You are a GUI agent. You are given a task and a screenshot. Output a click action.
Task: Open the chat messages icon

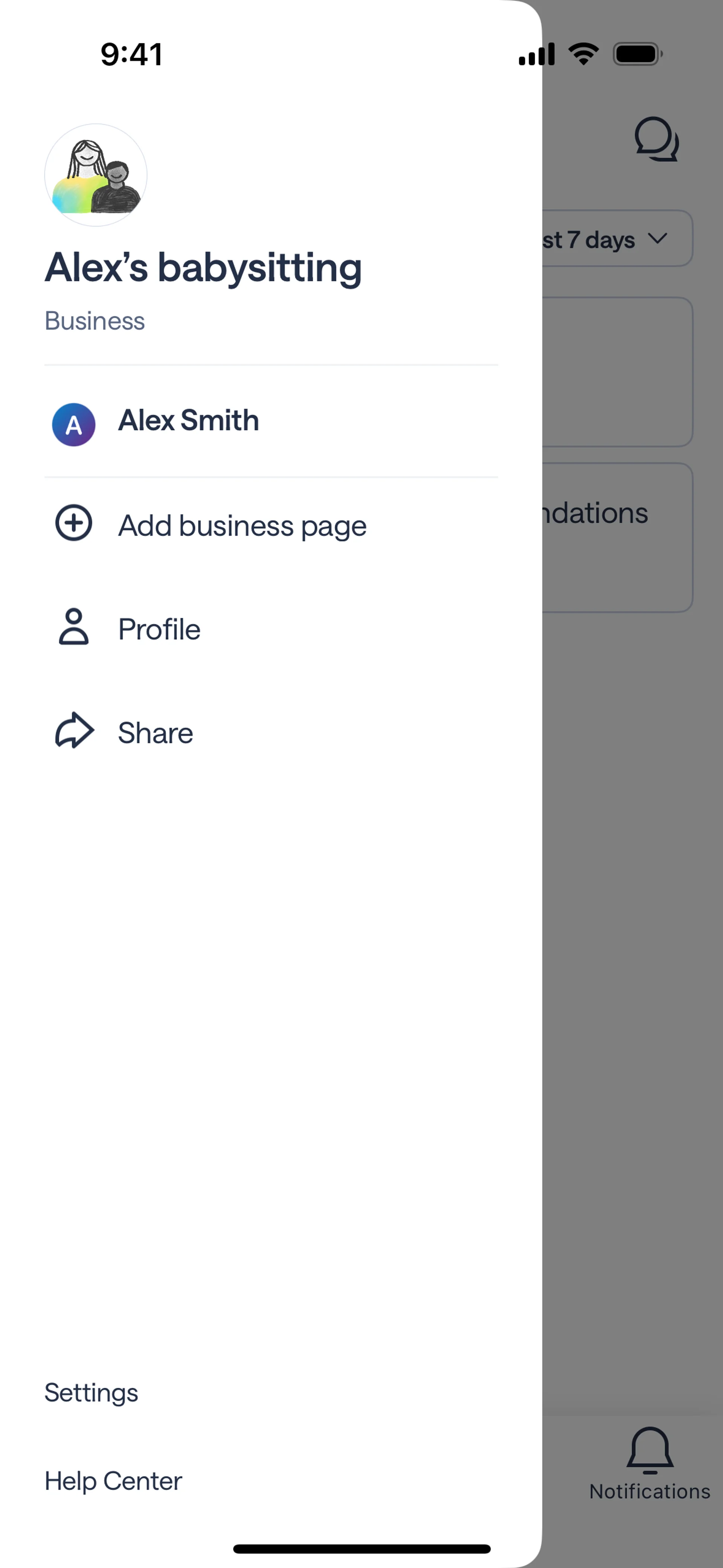(656, 139)
